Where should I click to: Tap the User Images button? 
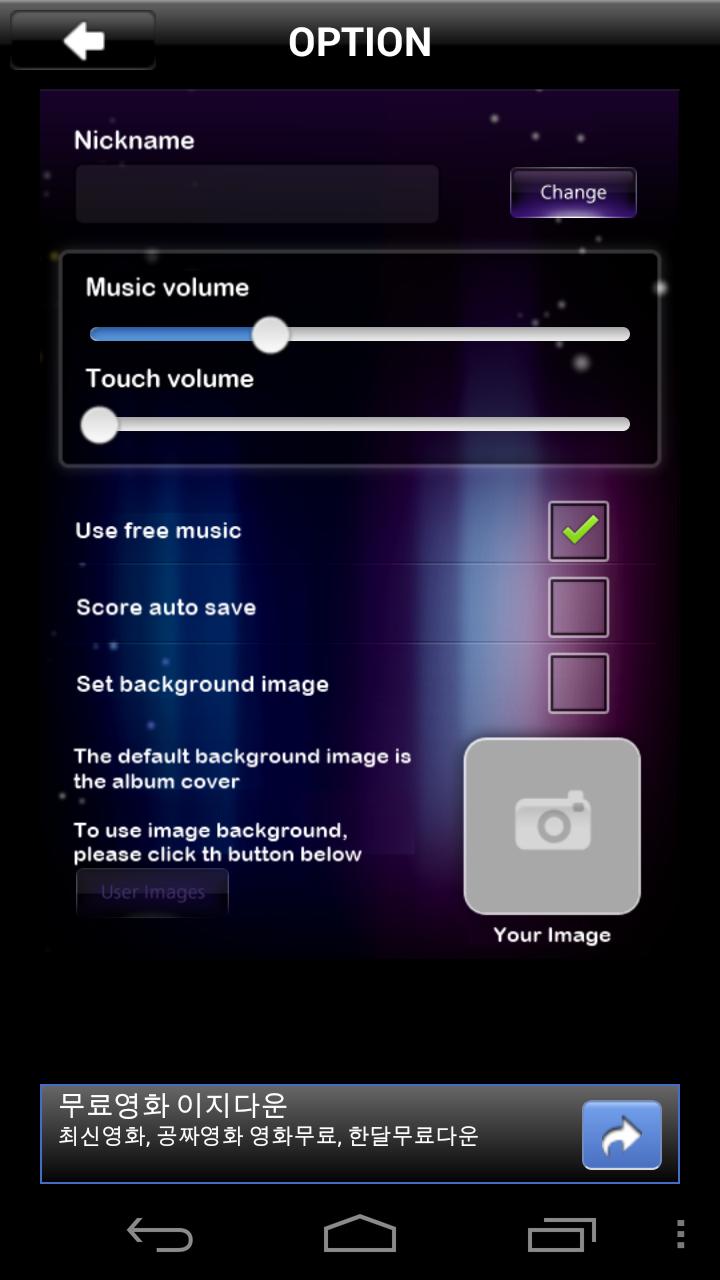(152, 892)
